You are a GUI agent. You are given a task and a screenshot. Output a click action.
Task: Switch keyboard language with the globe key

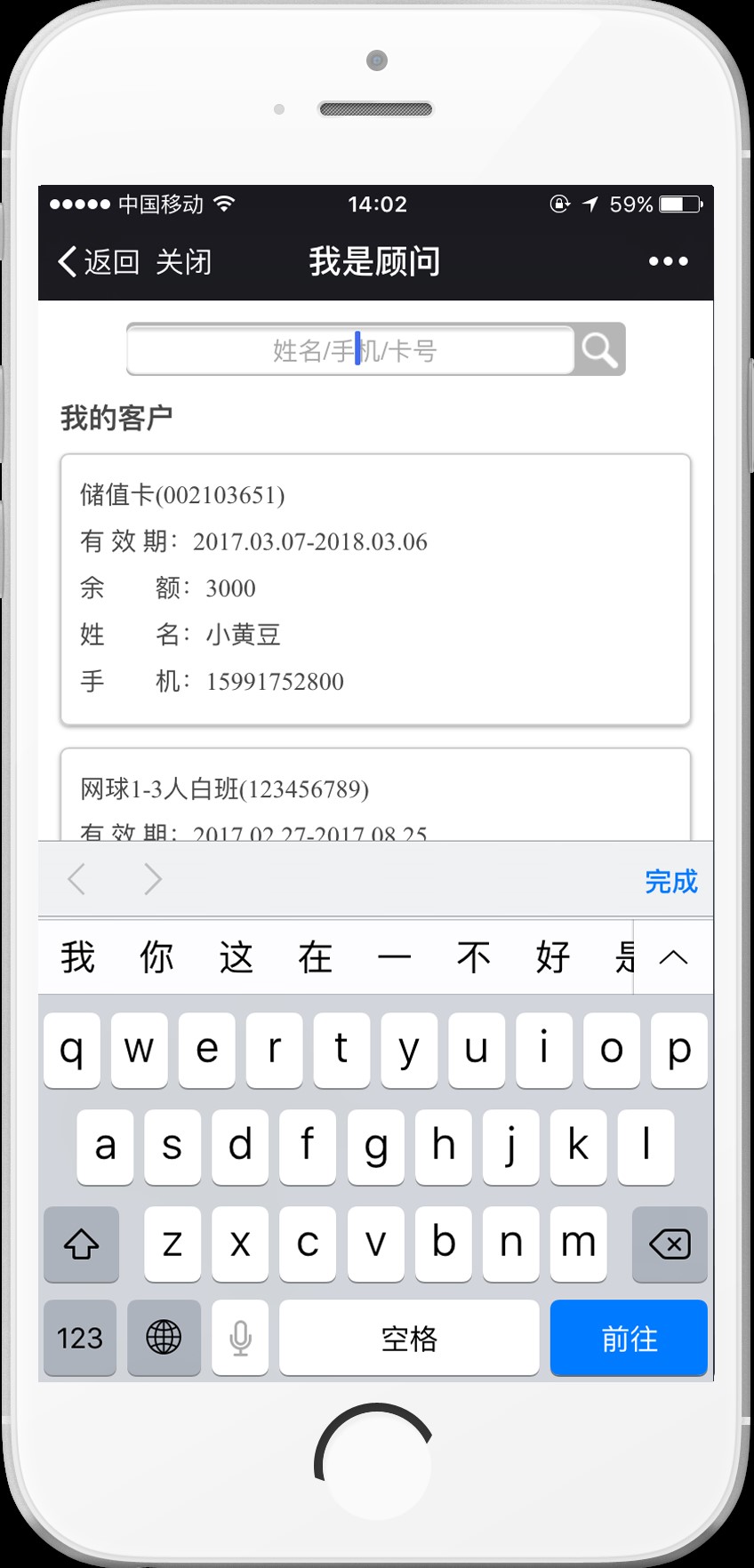[164, 1338]
